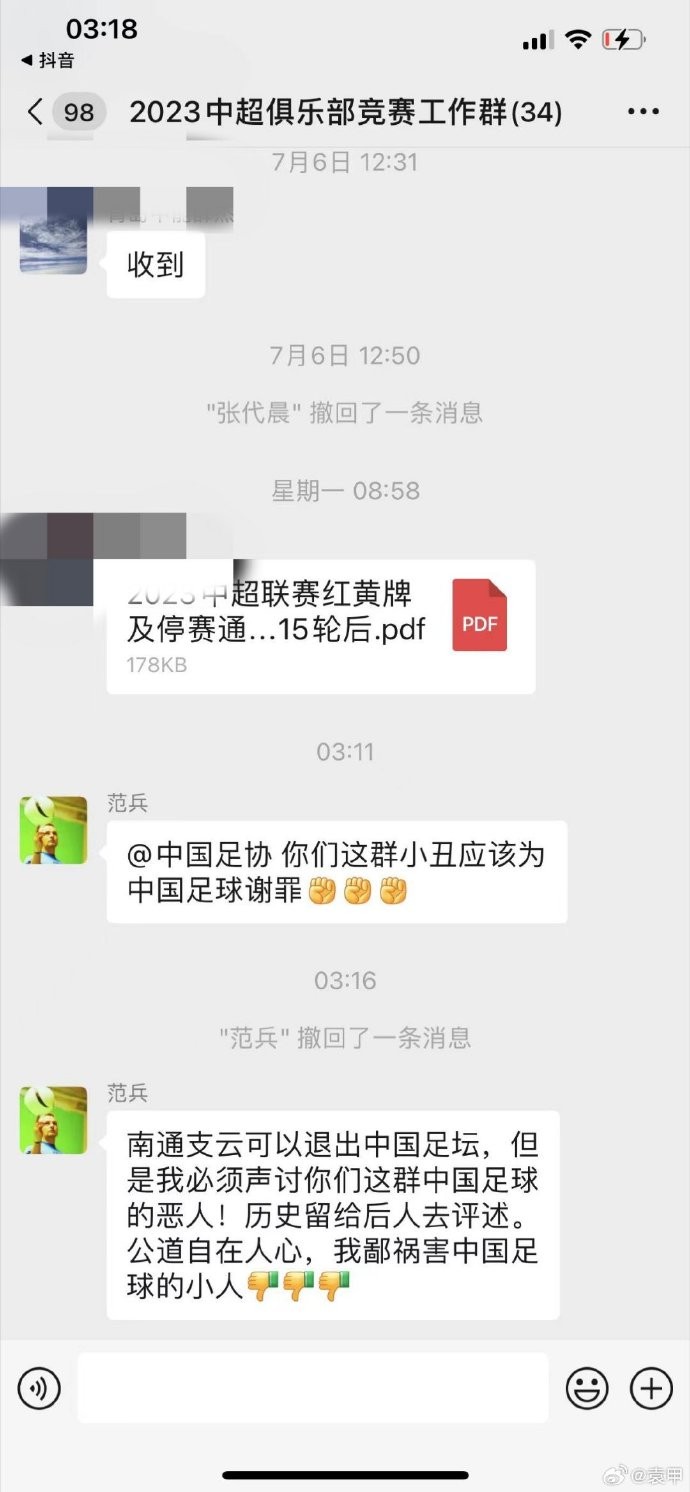Tap the message text field

pos(312,1387)
